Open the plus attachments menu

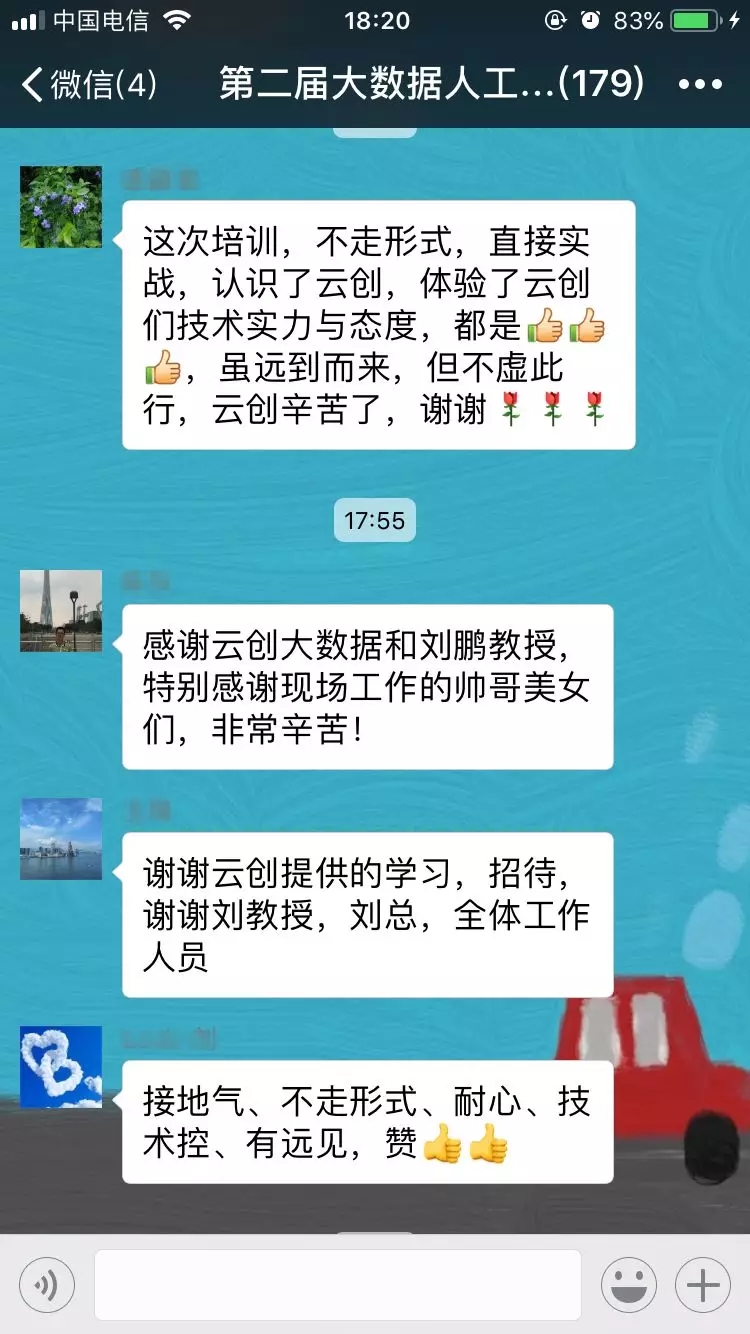pos(703,1285)
